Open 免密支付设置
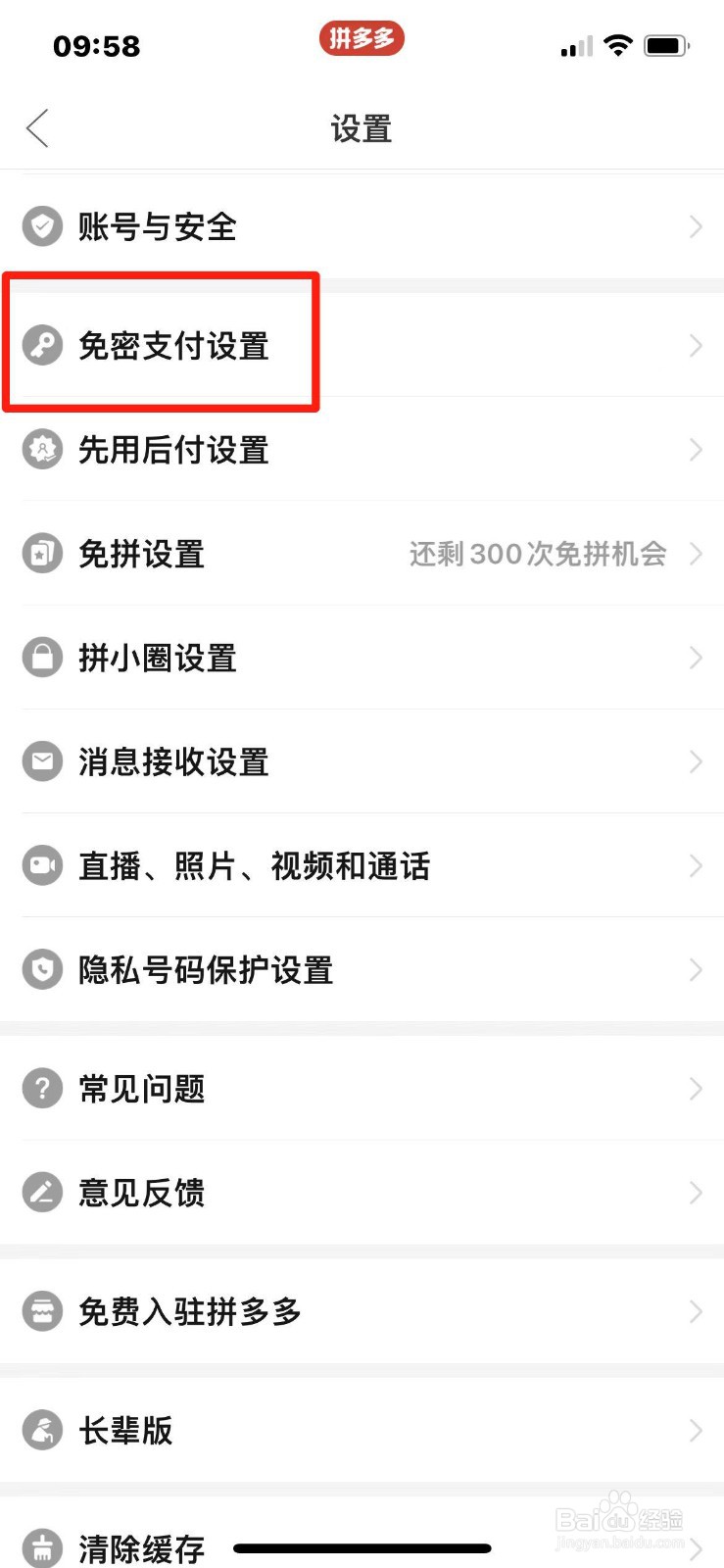 tap(362, 345)
